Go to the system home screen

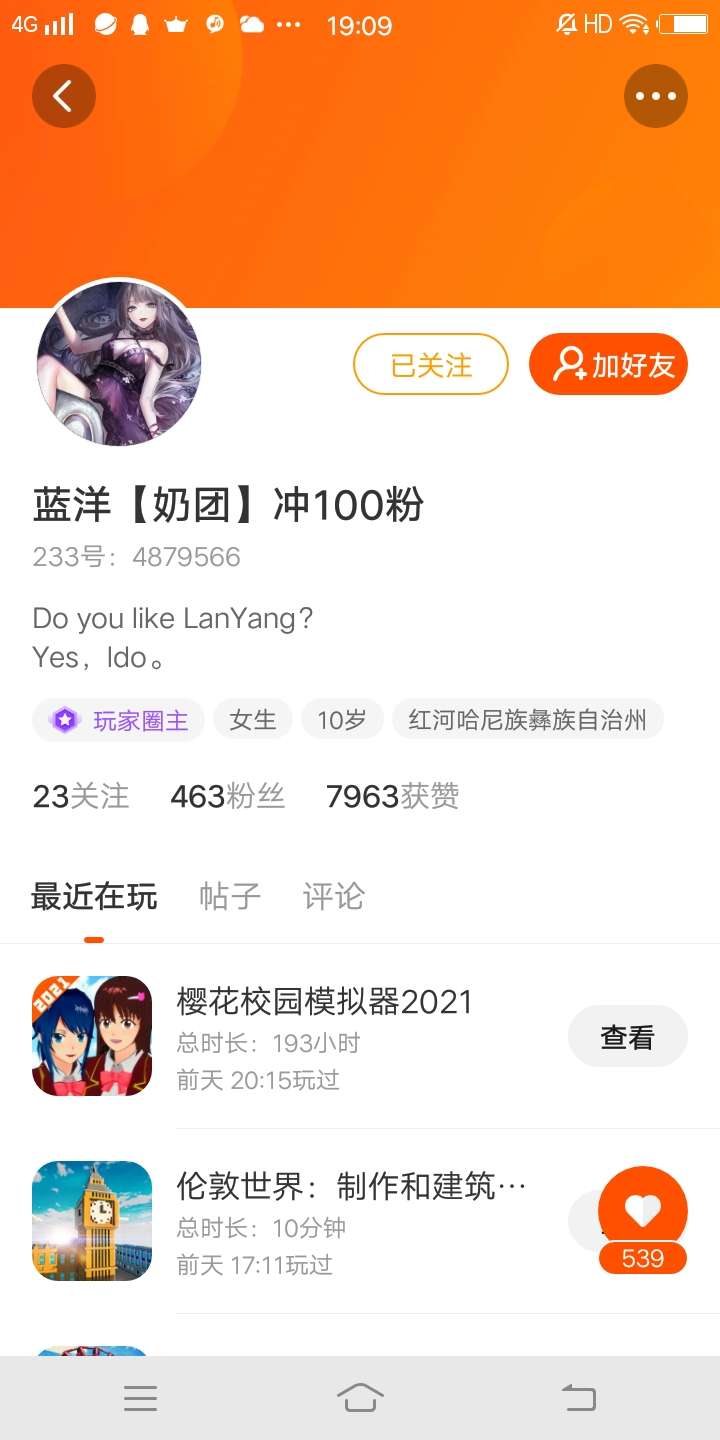coord(360,1397)
